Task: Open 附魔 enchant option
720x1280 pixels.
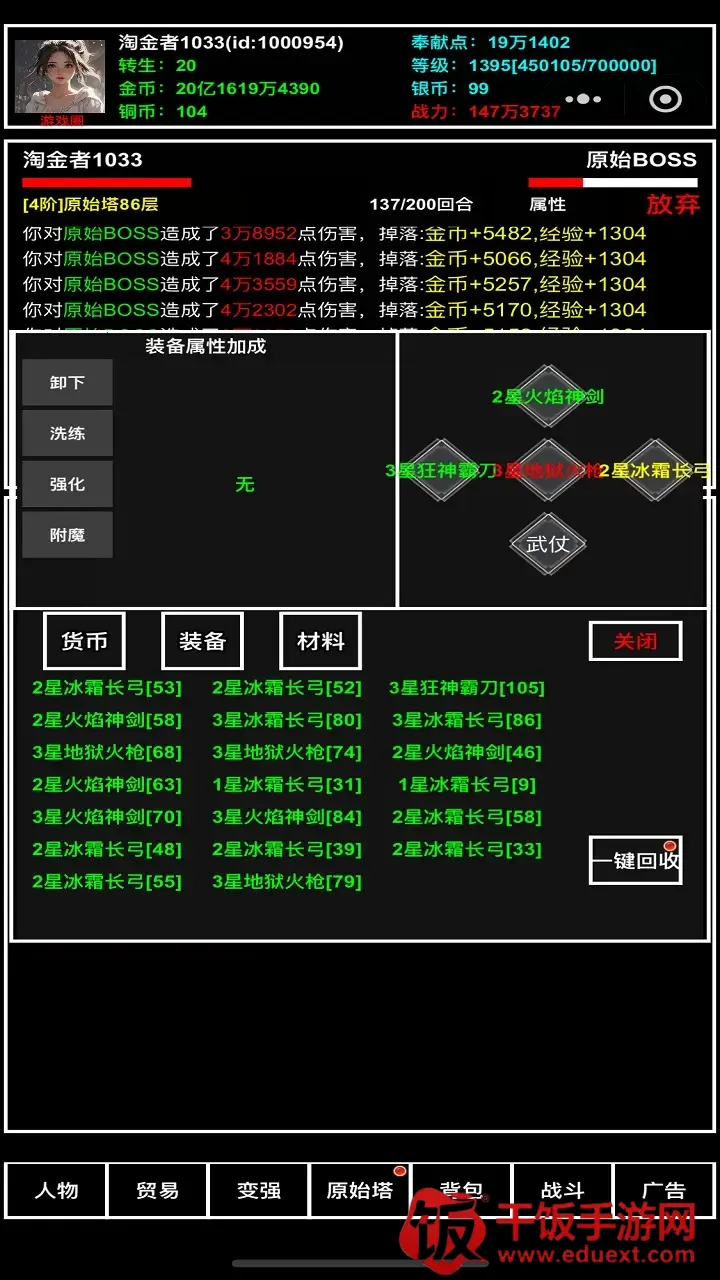Action: 67,535
